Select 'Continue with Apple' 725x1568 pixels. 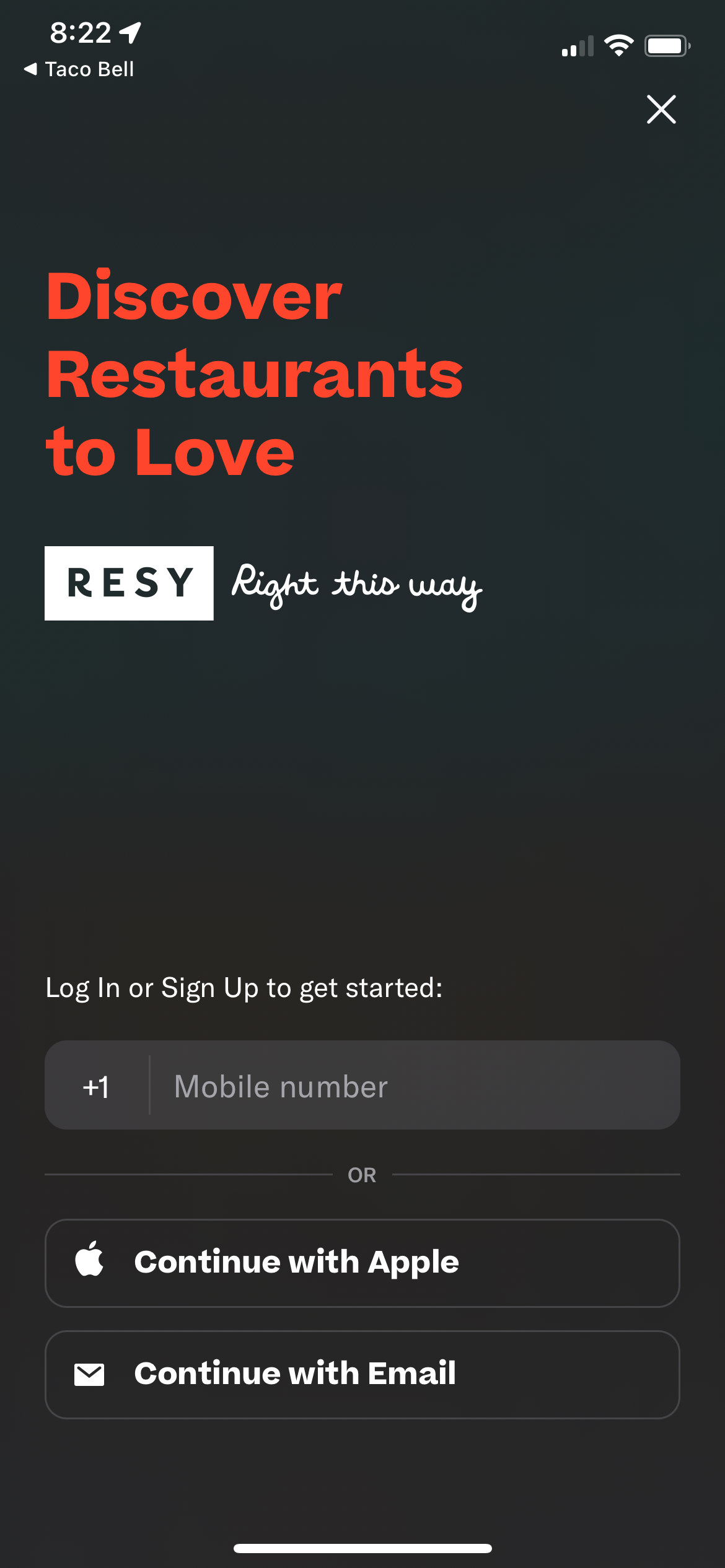tap(362, 1261)
